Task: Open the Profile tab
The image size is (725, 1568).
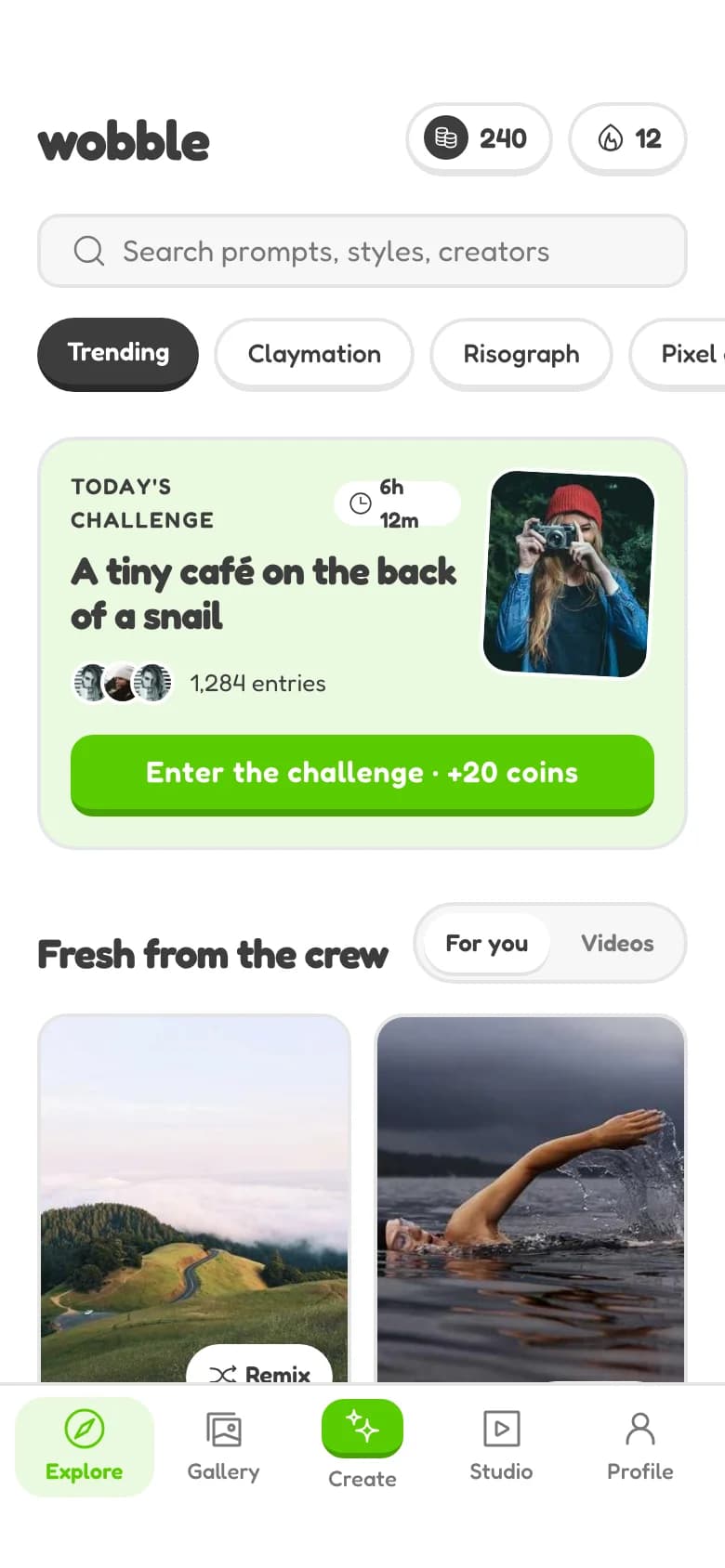Action: (640, 1446)
